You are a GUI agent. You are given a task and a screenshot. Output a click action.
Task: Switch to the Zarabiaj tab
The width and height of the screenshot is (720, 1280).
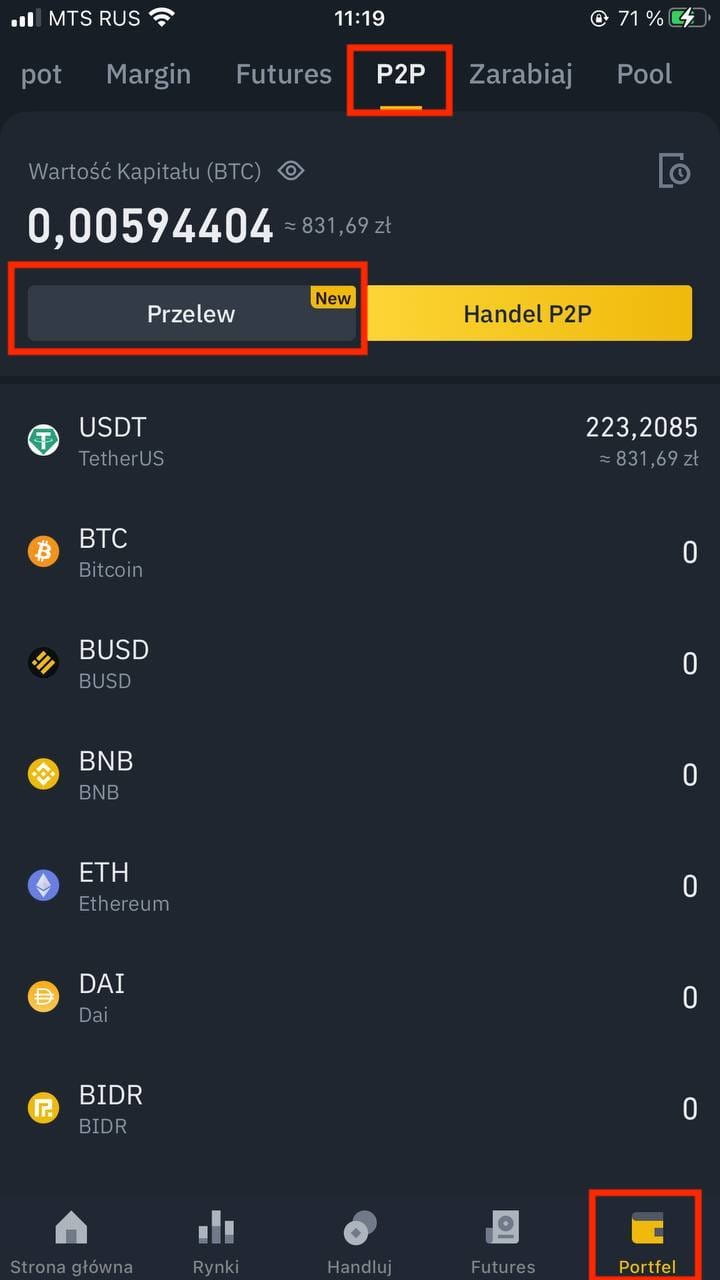point(521,74)
